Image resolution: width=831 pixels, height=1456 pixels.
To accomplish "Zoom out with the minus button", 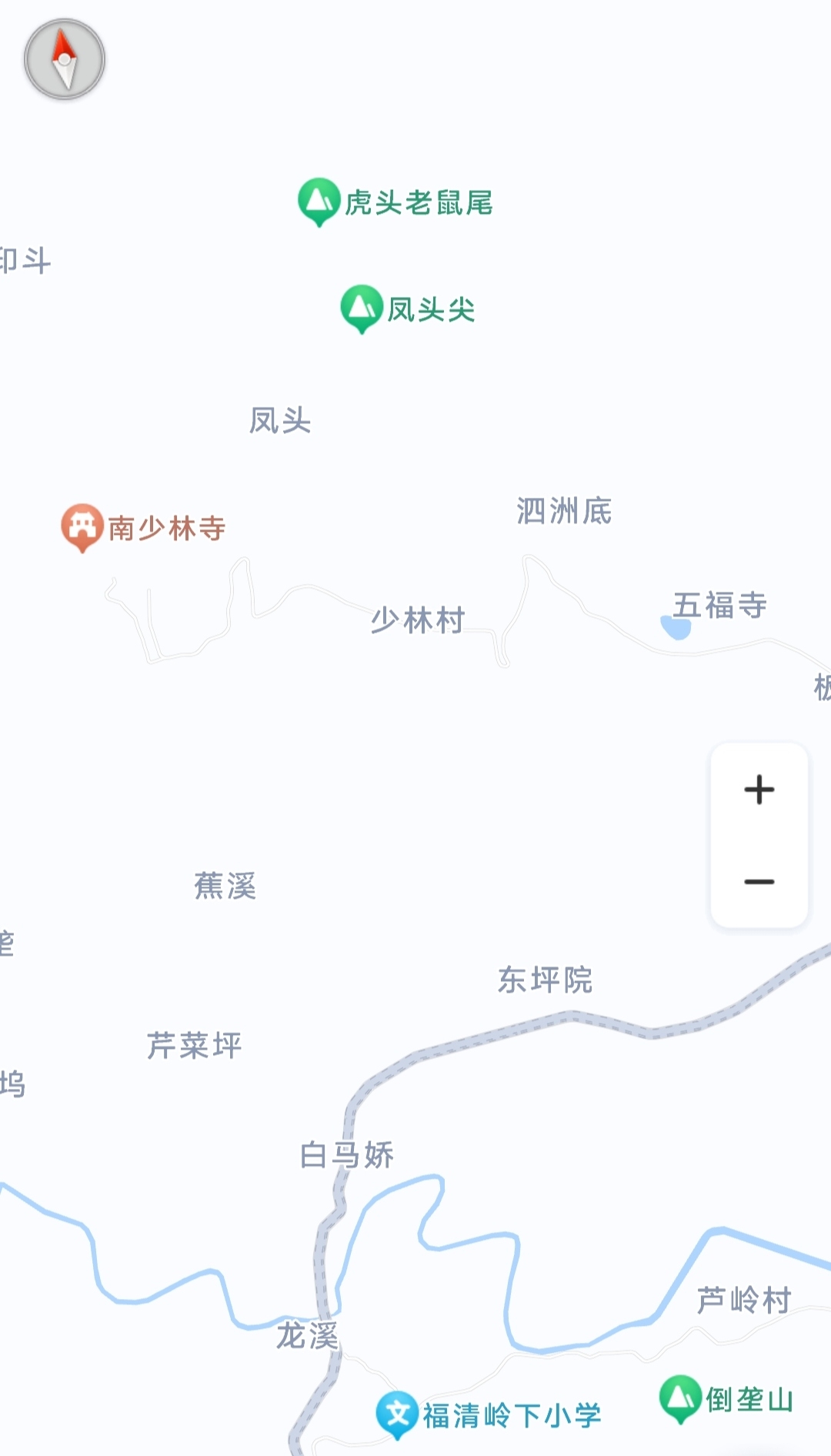I will [x=759, y=882].
